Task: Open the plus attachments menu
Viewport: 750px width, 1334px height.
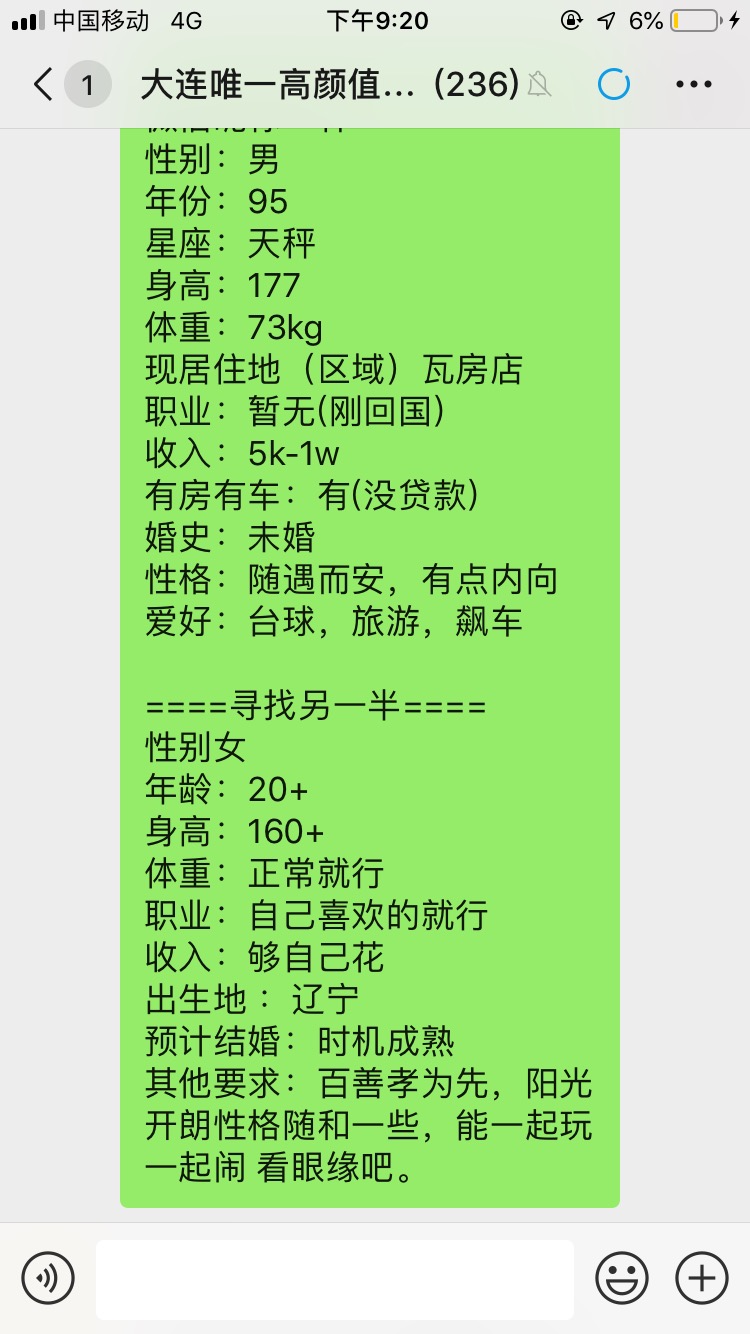Action: click(702, 1278)
